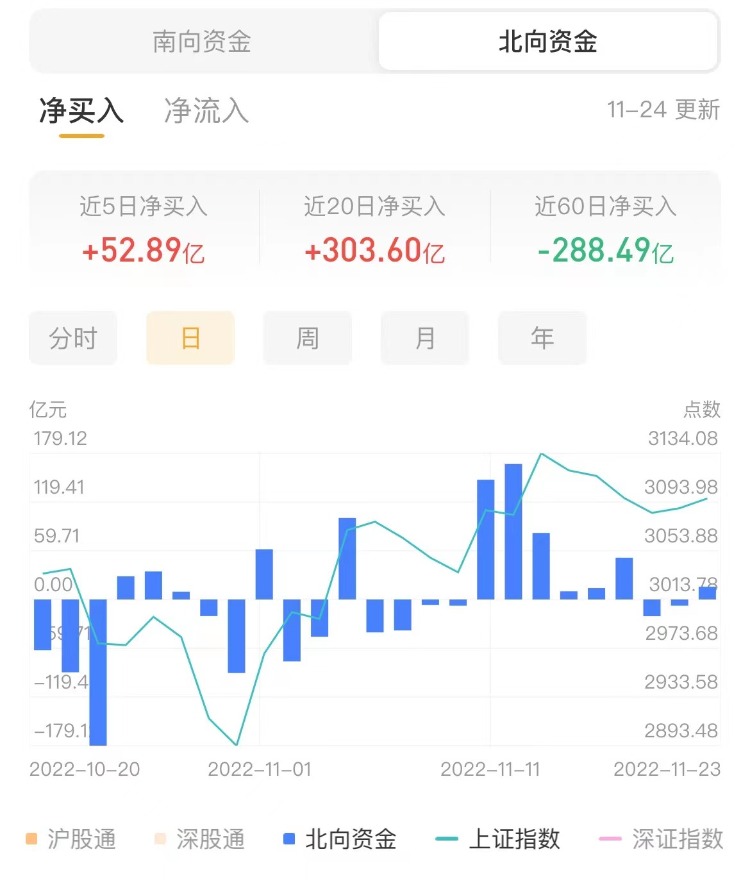
Task: Hide the 北向资金 chart series
Action: pyautogui.click(x=340, y=839)
